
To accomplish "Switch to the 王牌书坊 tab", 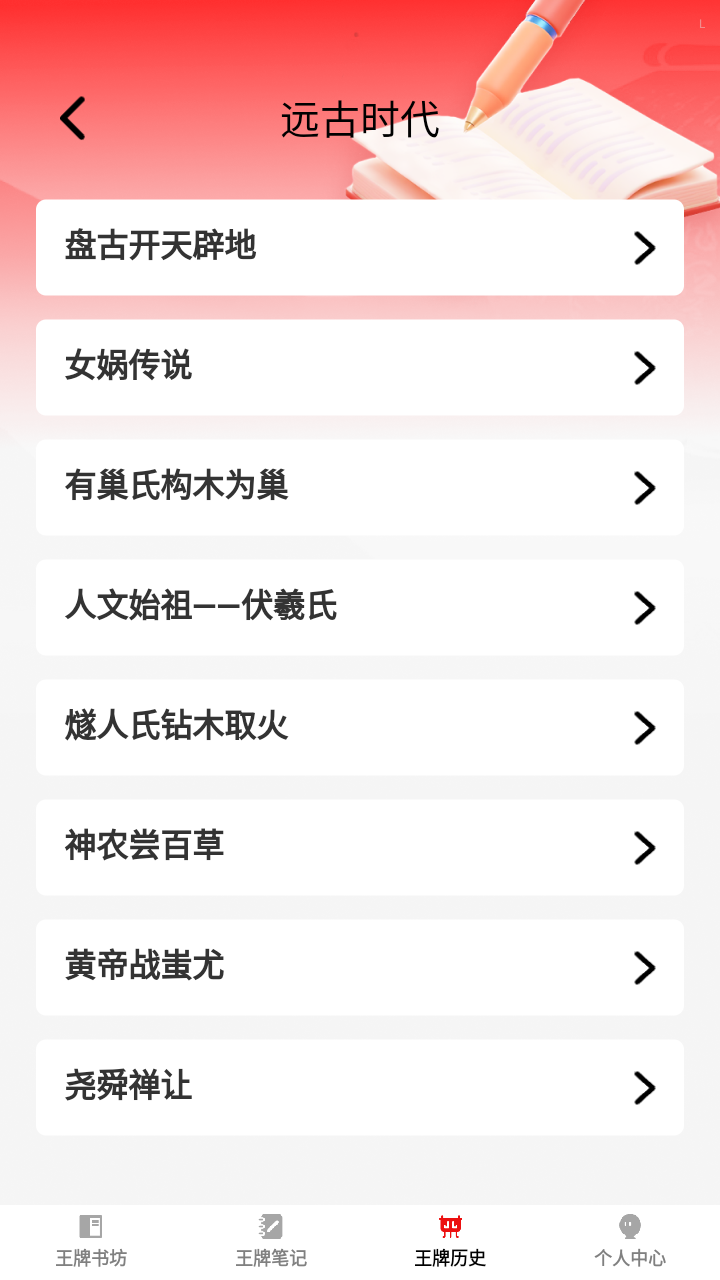I will click(91, 1240).
